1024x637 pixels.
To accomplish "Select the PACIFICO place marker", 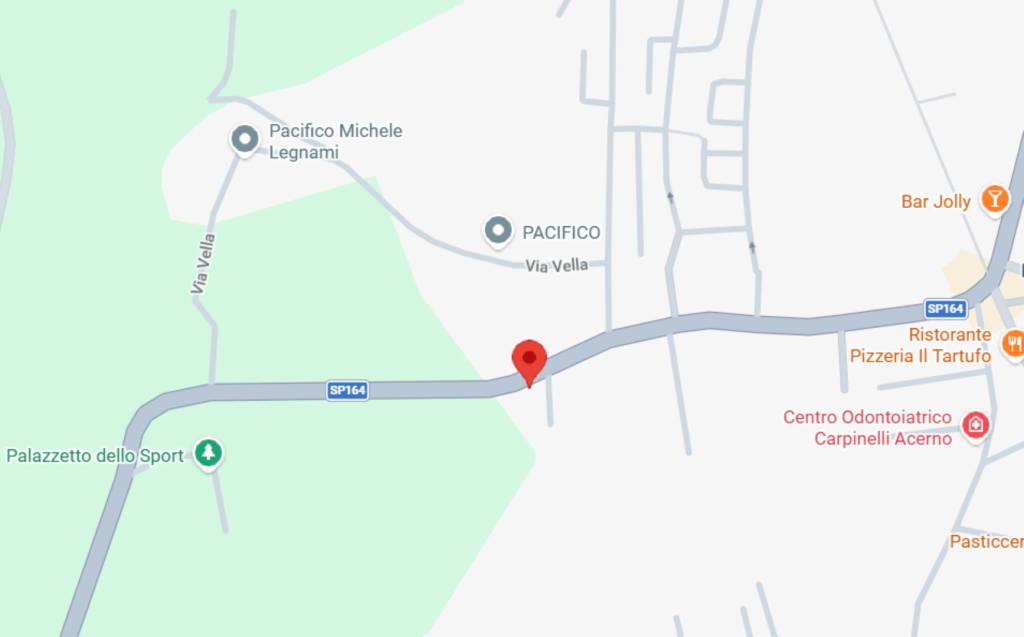I will point(497,232).
